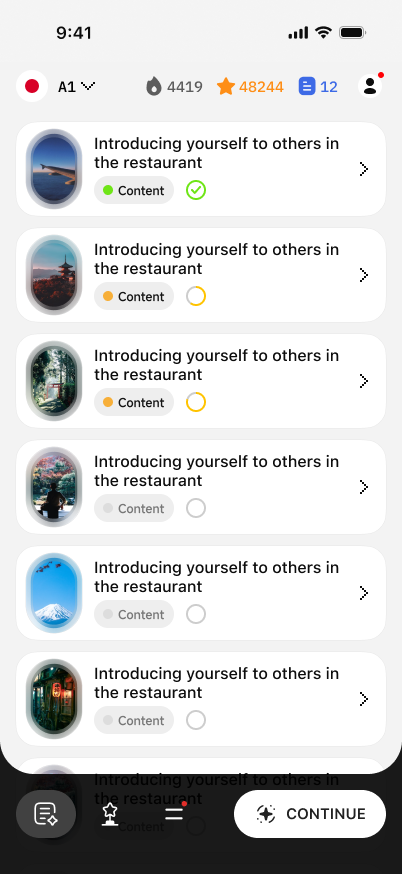Open the lesson card with lantern street image

pyautogui.click(x=201, y=698)
